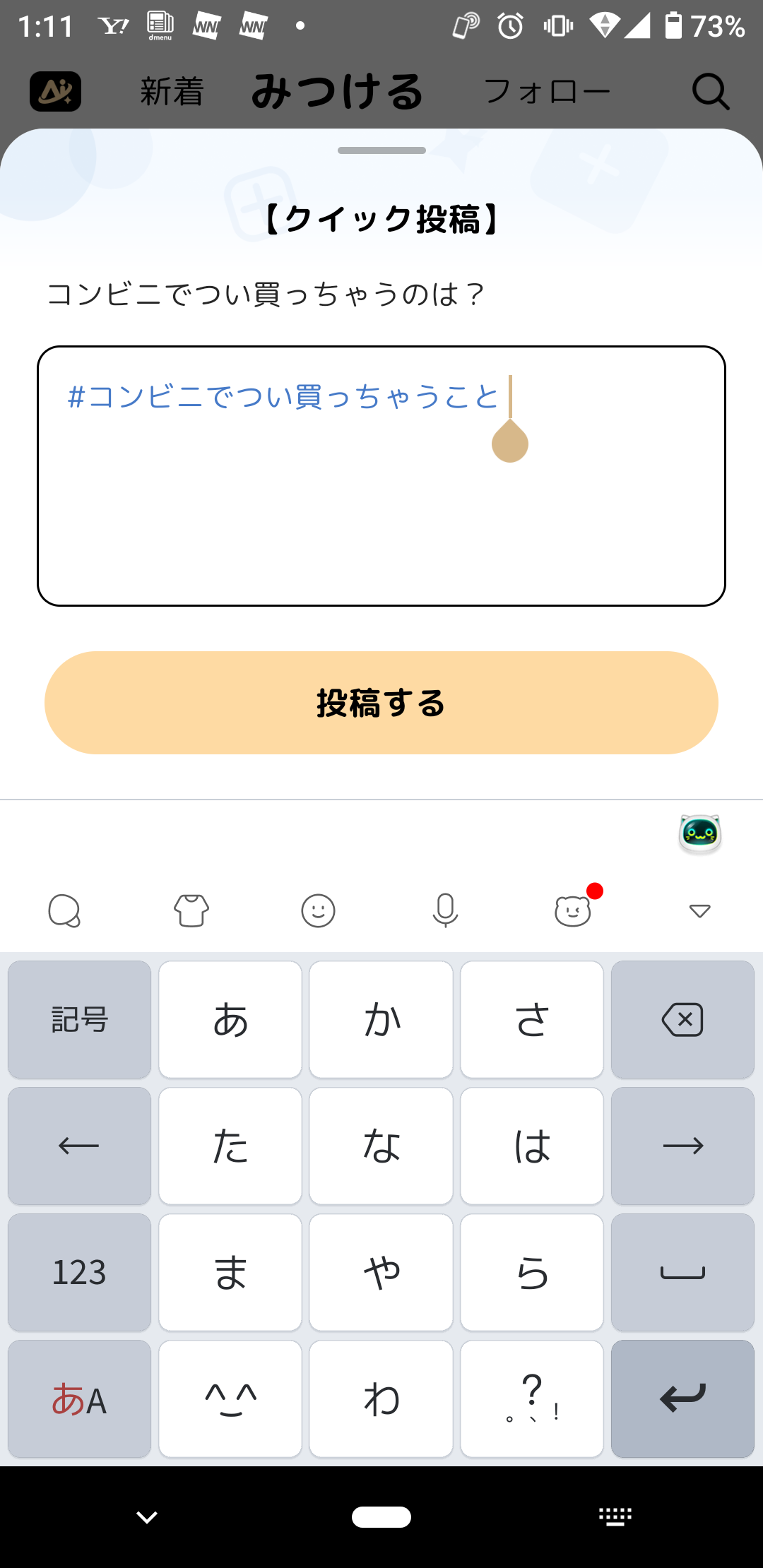Tap the sheet drag handle
The width and height of the screenshot is (763, 1568).
point(381,150)
